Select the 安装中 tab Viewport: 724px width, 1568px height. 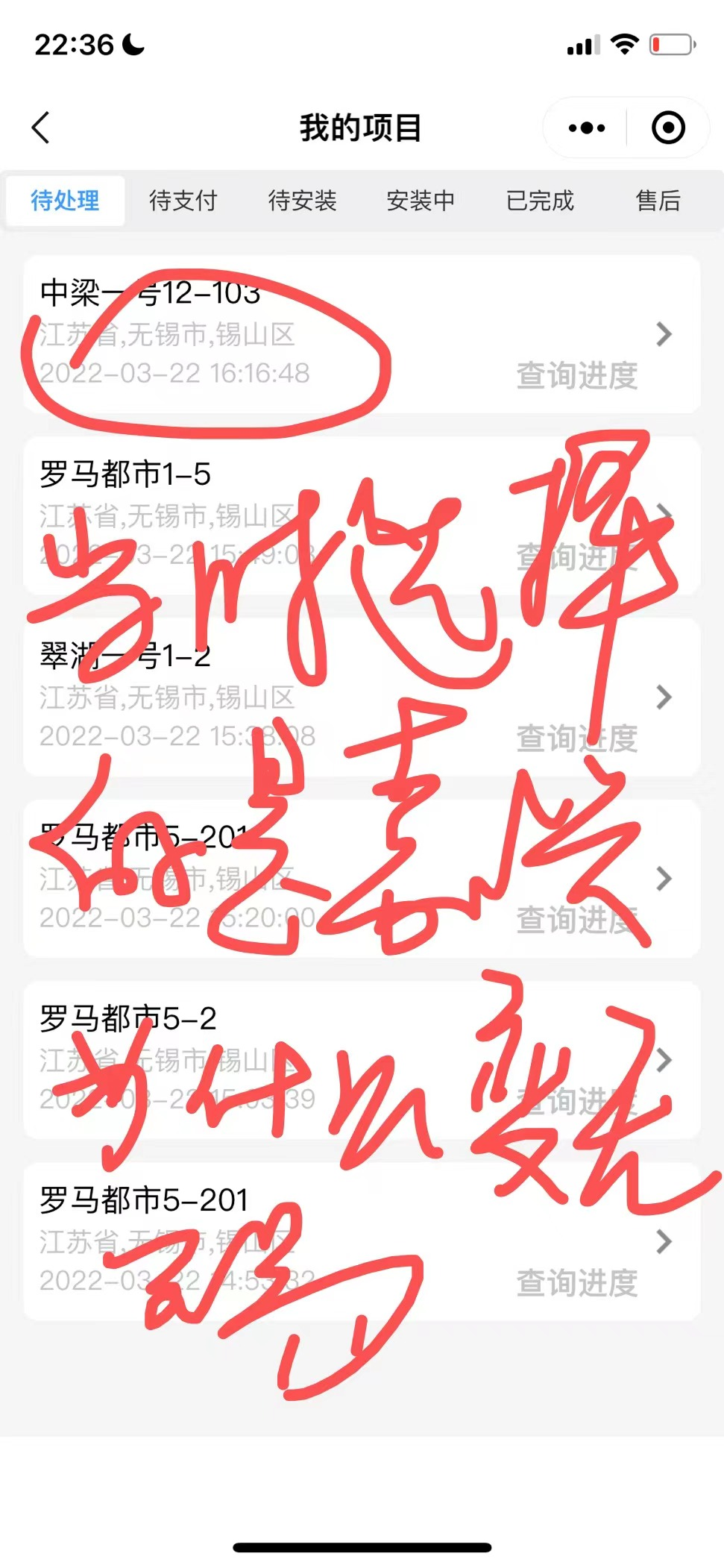click(x=421, y=201)
